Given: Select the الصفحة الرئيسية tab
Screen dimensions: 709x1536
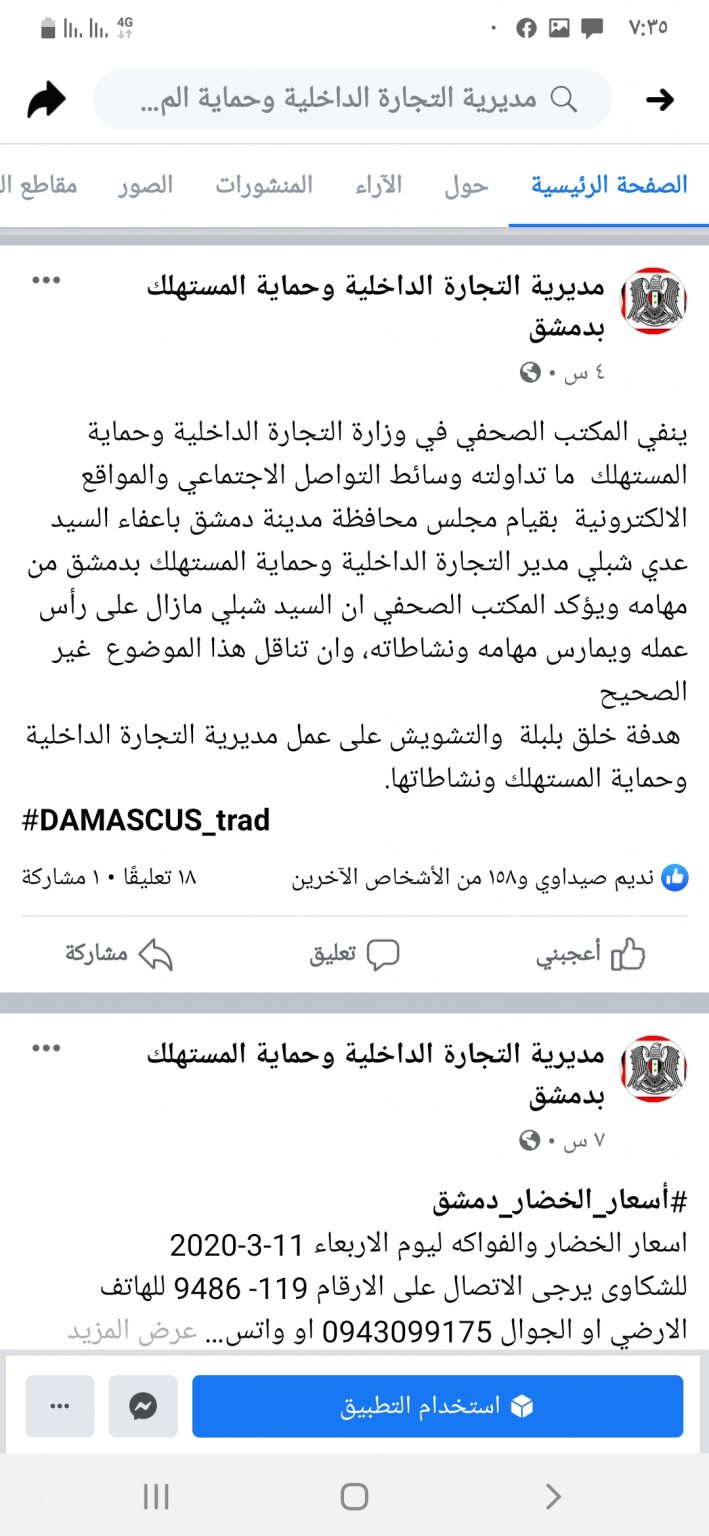Looking at the screenshot, I should point(609,185).
